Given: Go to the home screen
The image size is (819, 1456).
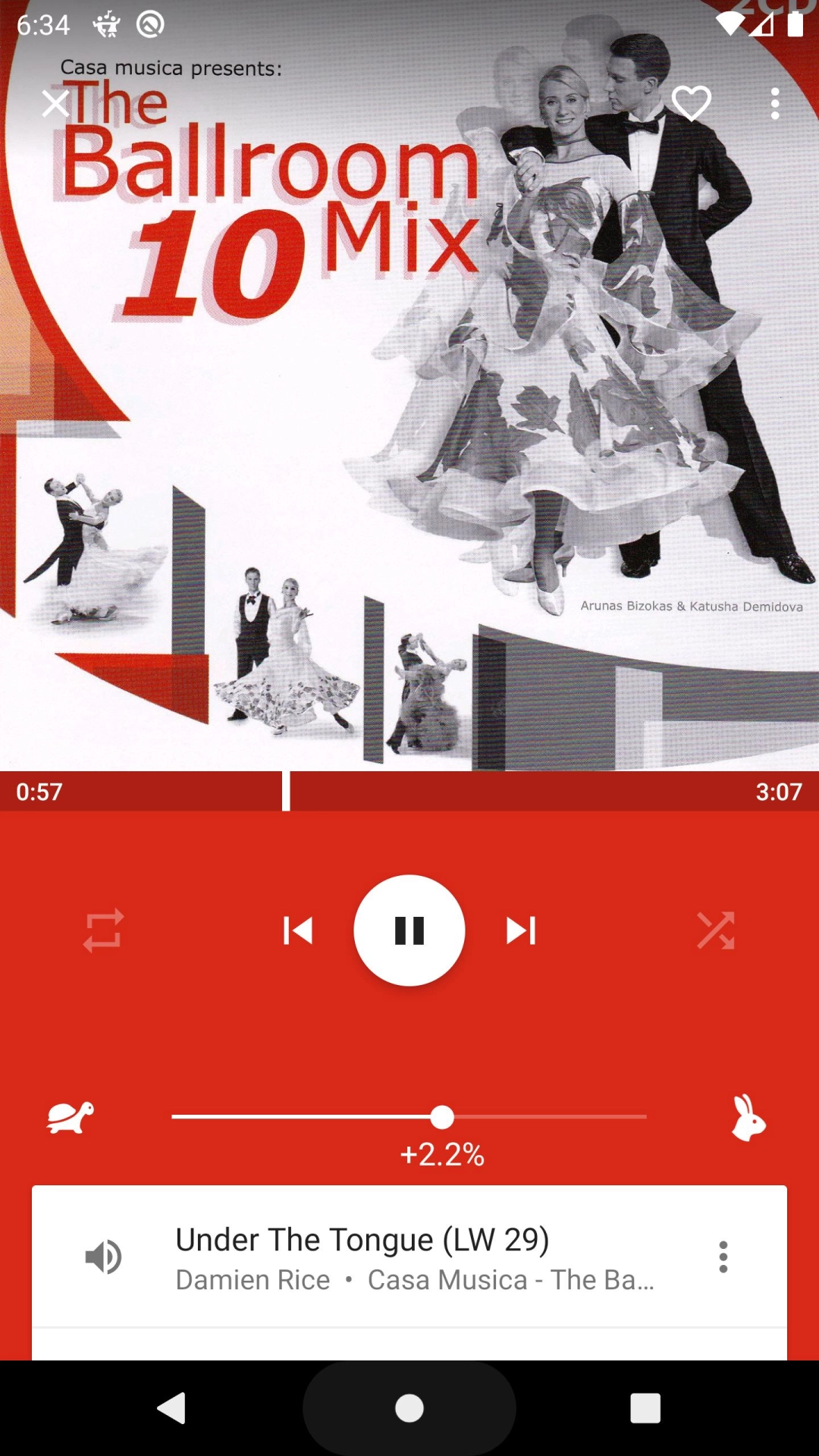Looking at the screenshot, I should pos(409,1408).
